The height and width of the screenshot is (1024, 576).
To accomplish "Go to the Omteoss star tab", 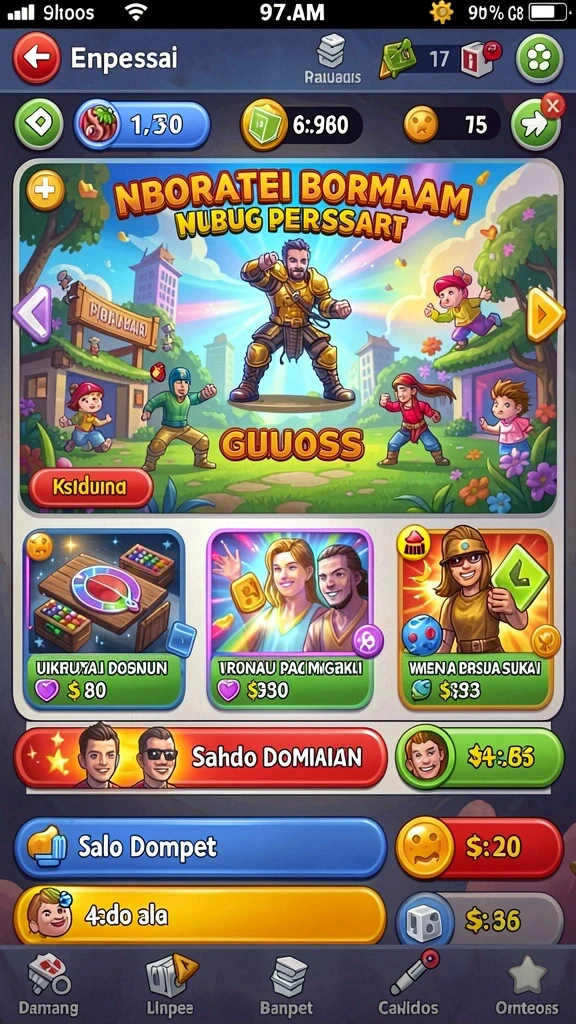I will (528, 984).
